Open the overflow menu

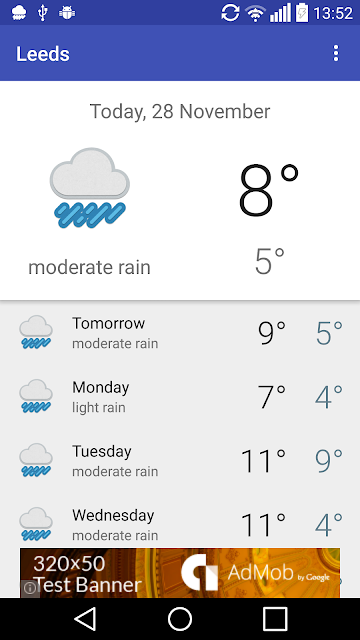coord(336,53)
